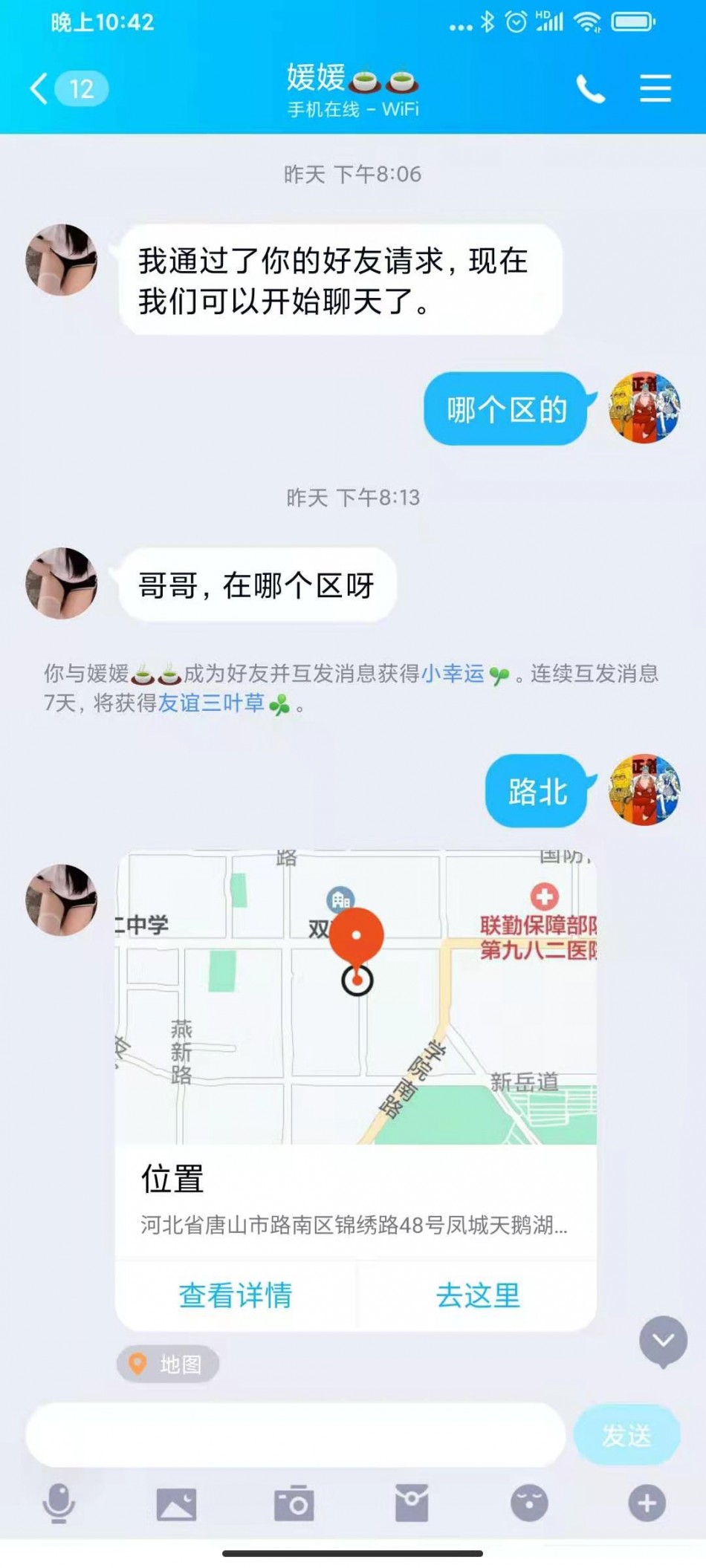Record a voice message with microphone
Image resolution: width=706 pixels, height=1568 pixels.
[59, 1503]
